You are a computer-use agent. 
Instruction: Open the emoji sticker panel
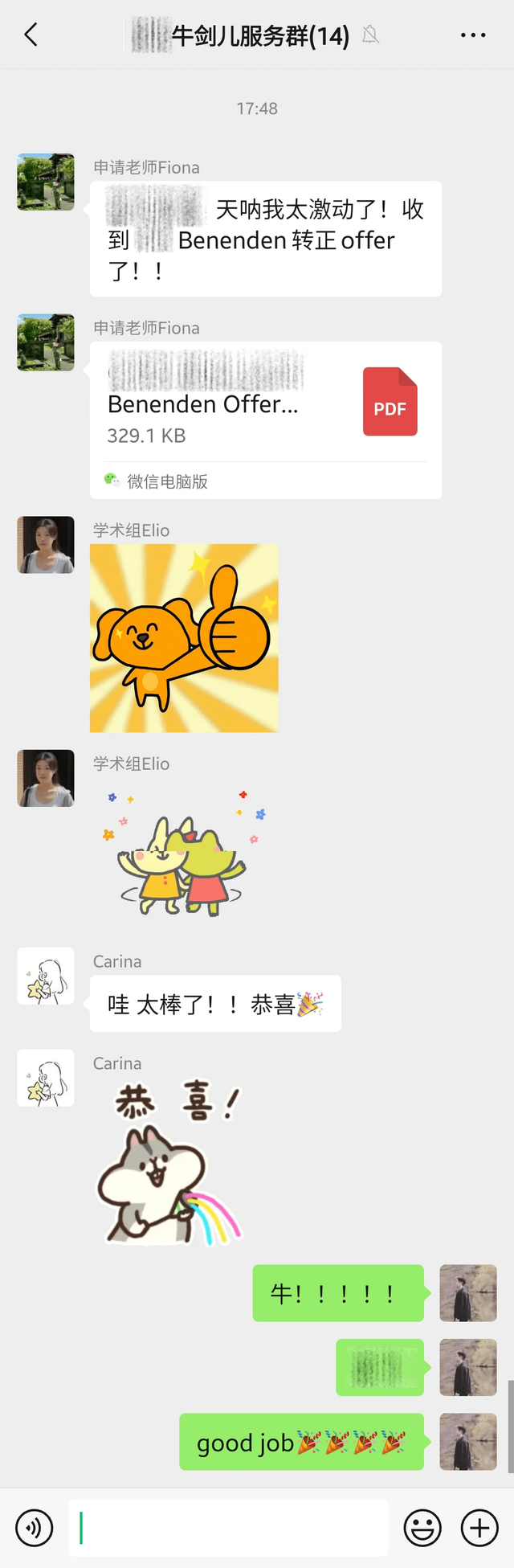tap(422, 1527)
